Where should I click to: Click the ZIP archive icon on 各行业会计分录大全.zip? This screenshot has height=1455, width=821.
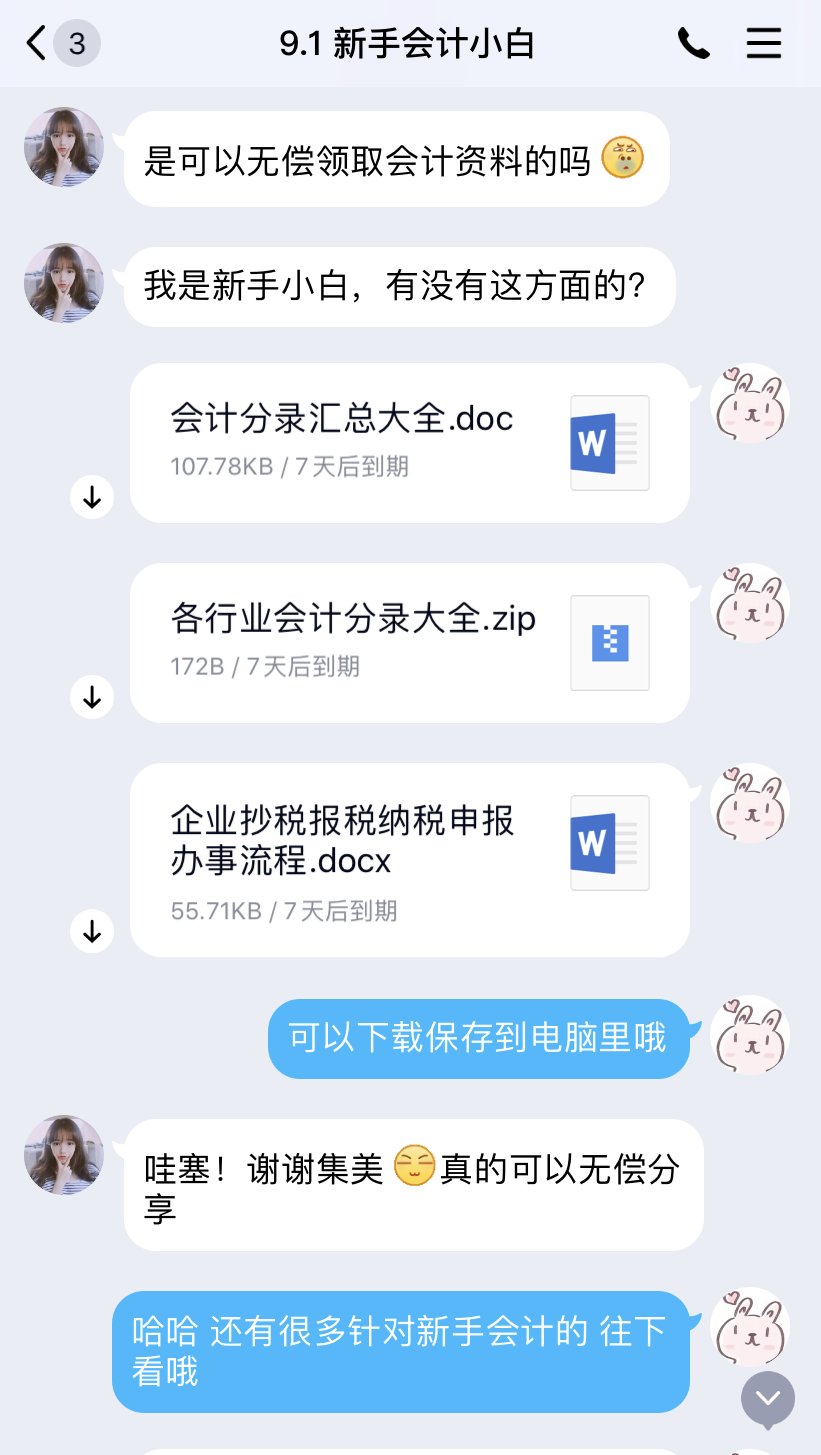click(609, 643)
